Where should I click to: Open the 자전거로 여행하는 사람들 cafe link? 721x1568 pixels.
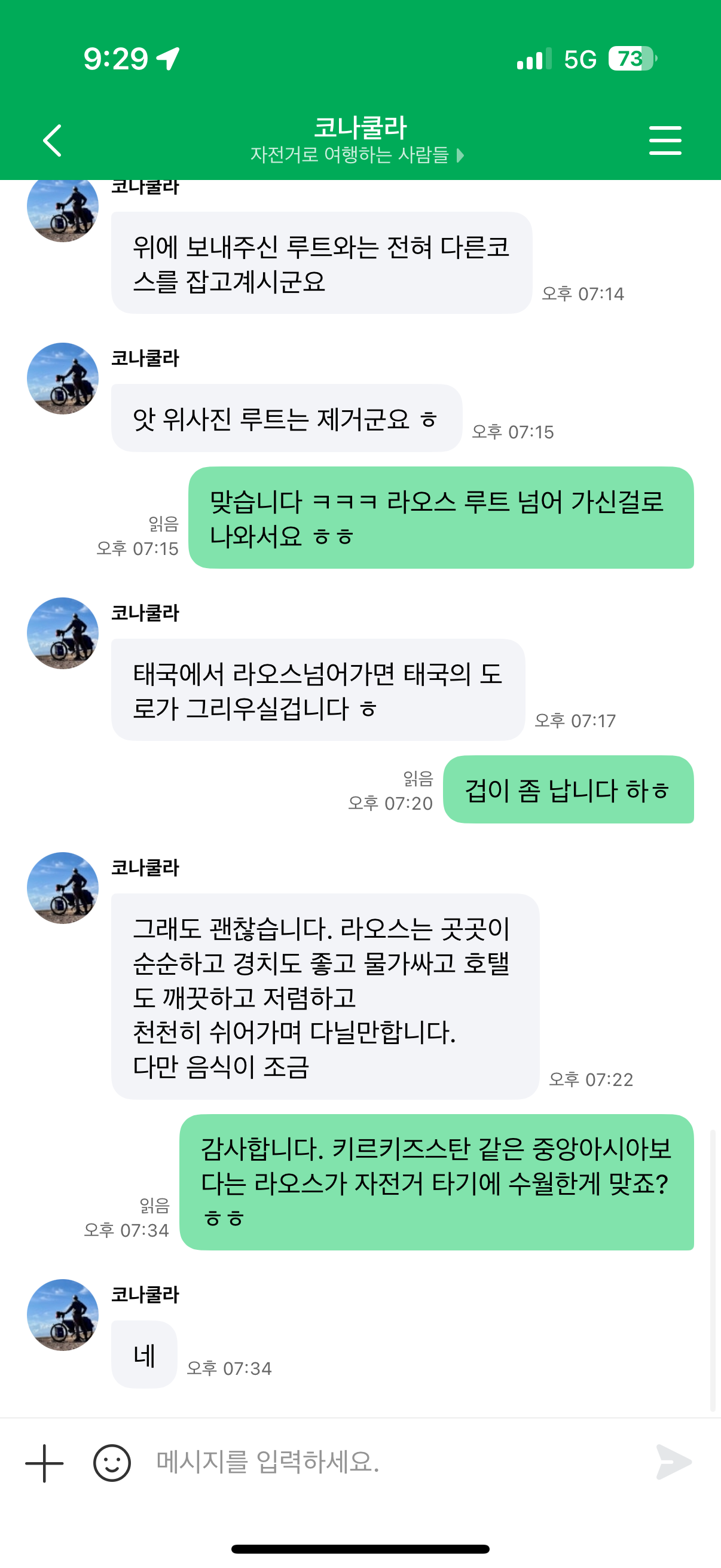(x=356, y=155)
